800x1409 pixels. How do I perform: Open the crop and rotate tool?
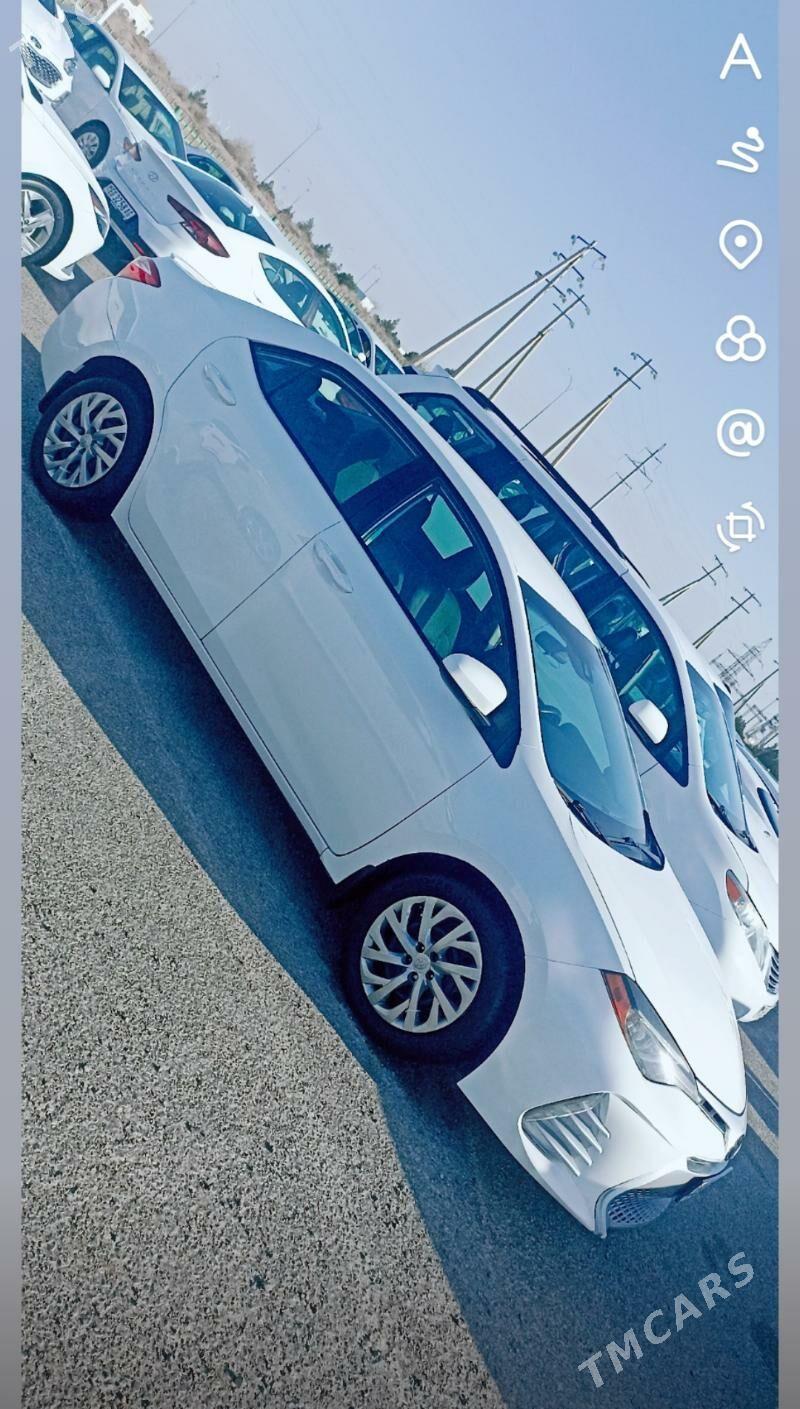pos(740,527)
